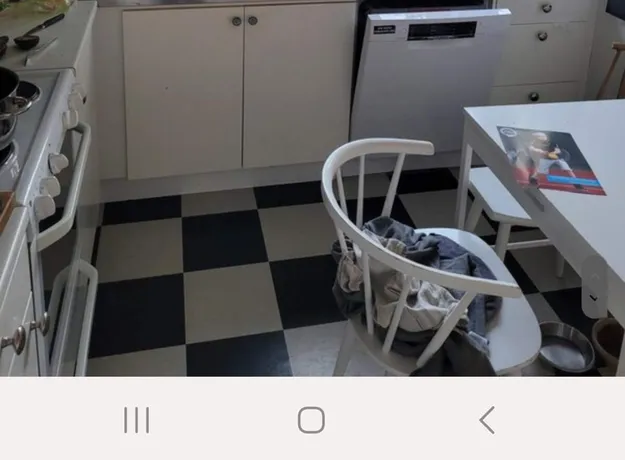Viewport: 625px width, 460px height.
Task: Navigate back with the back arrow
Action: pos(487,420)
